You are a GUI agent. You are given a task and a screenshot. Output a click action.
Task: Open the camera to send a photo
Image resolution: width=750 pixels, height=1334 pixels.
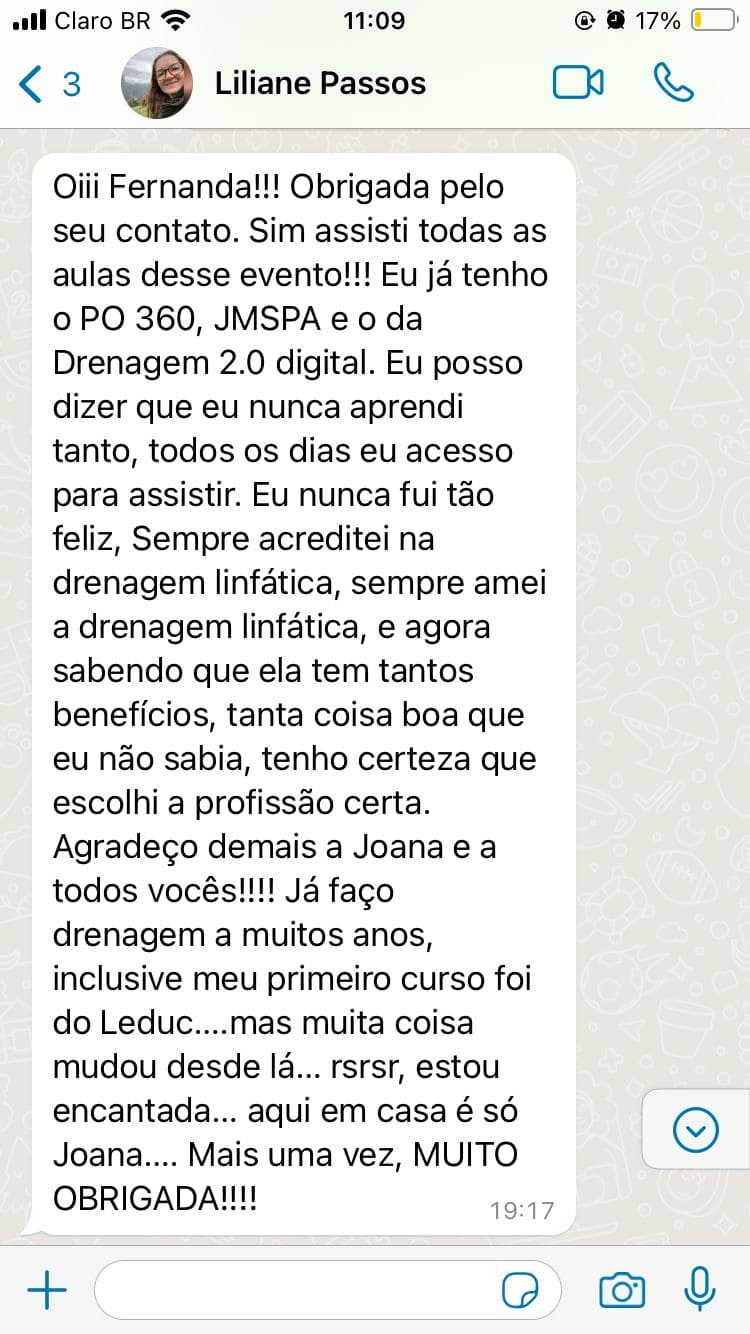pyautogui.click(x=621, y=1290)
